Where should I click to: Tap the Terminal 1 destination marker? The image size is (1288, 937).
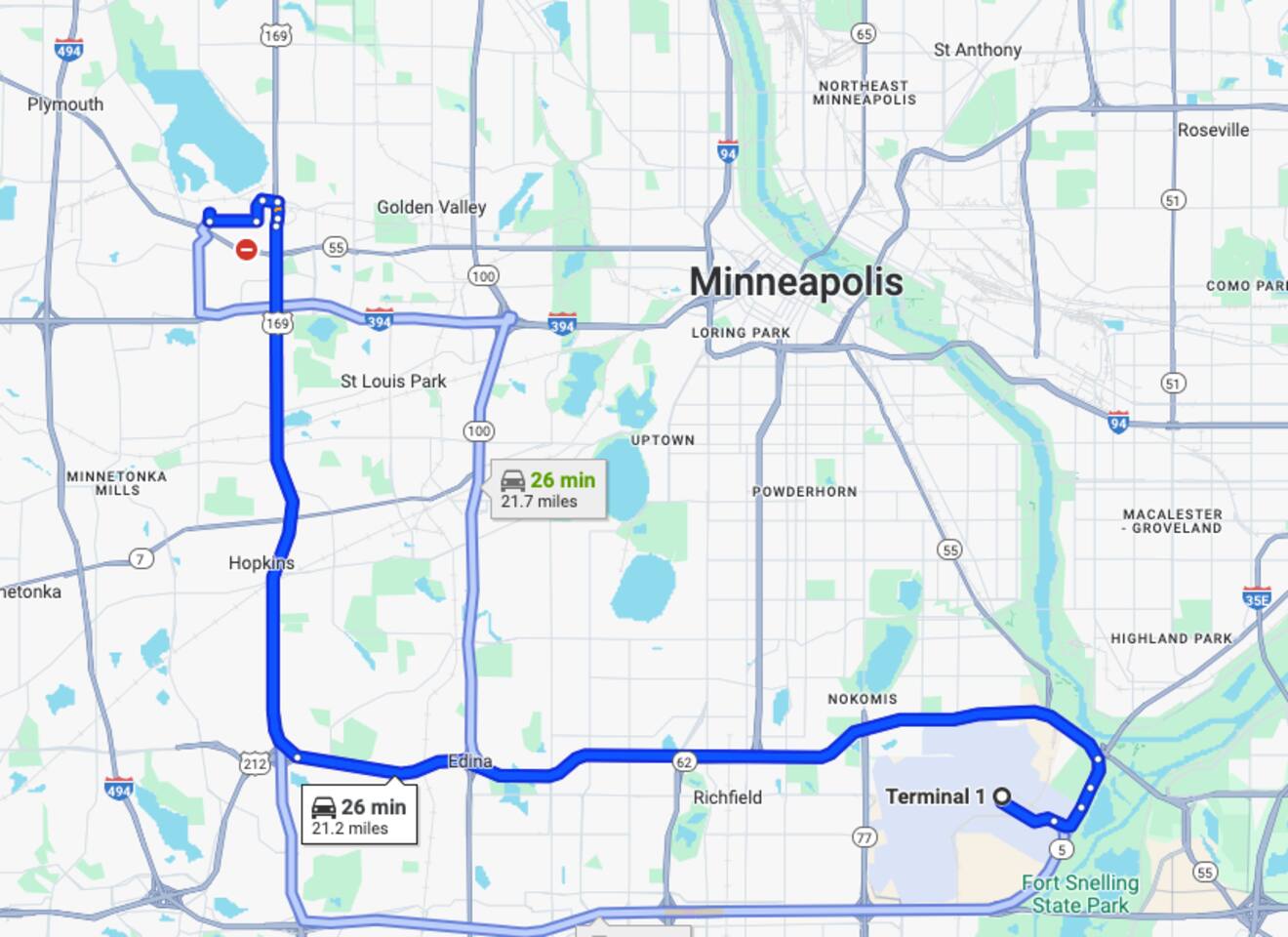pos(1001,796)
